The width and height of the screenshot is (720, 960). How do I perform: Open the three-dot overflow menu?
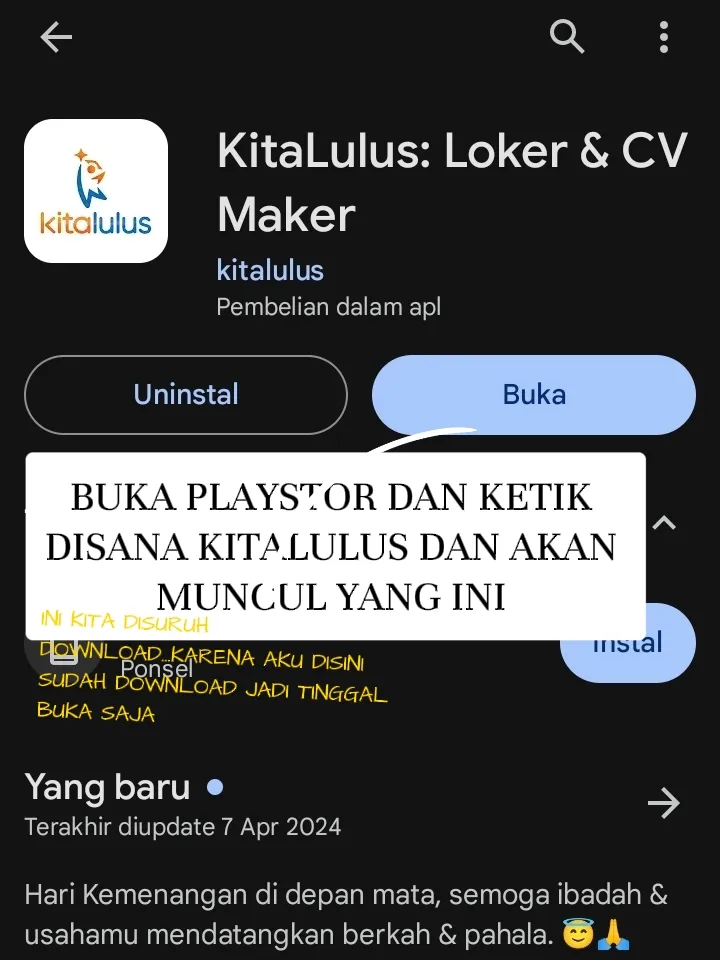click(663, 38)
